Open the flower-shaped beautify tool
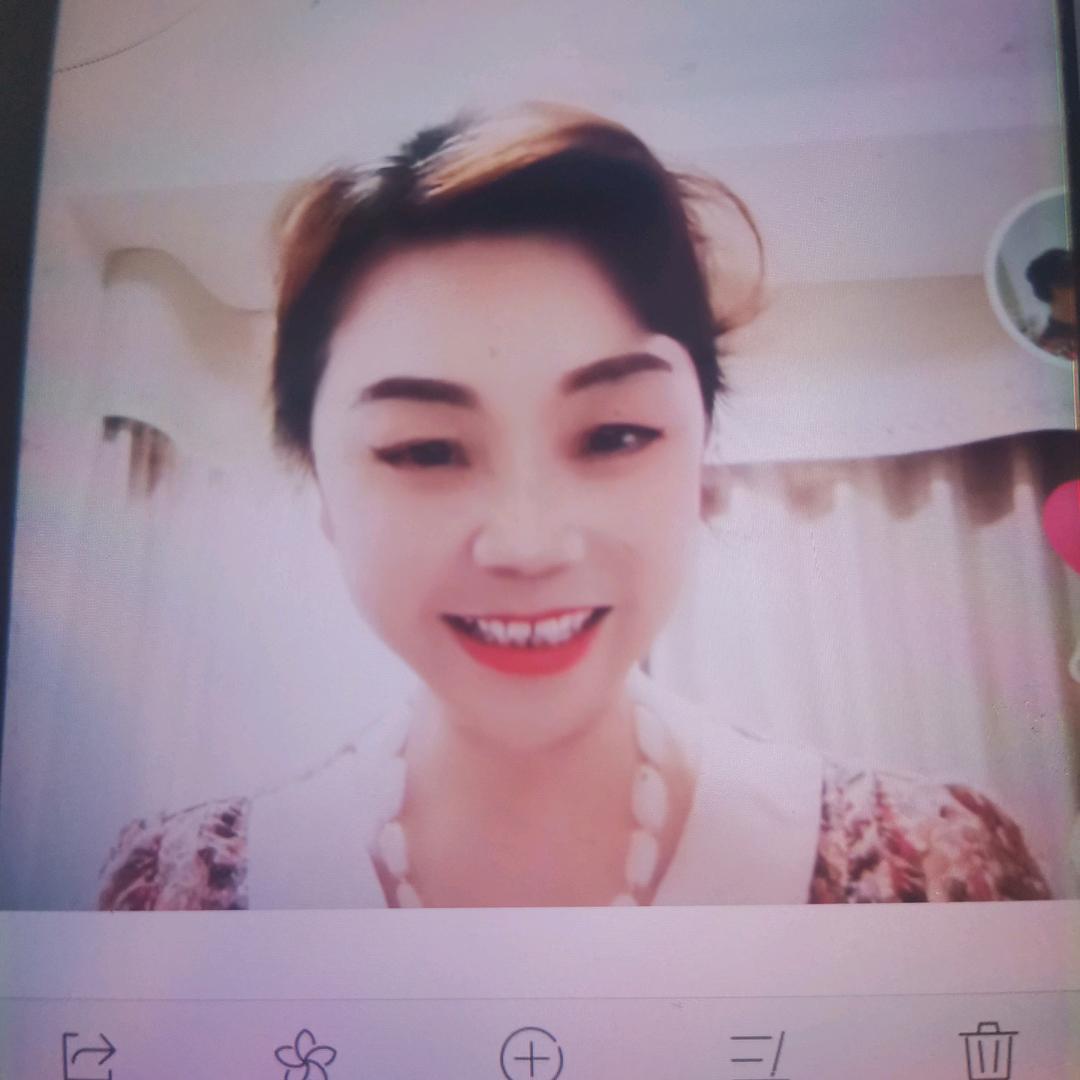The width and height of the screenshot is (1080, 1080). 305,1055
